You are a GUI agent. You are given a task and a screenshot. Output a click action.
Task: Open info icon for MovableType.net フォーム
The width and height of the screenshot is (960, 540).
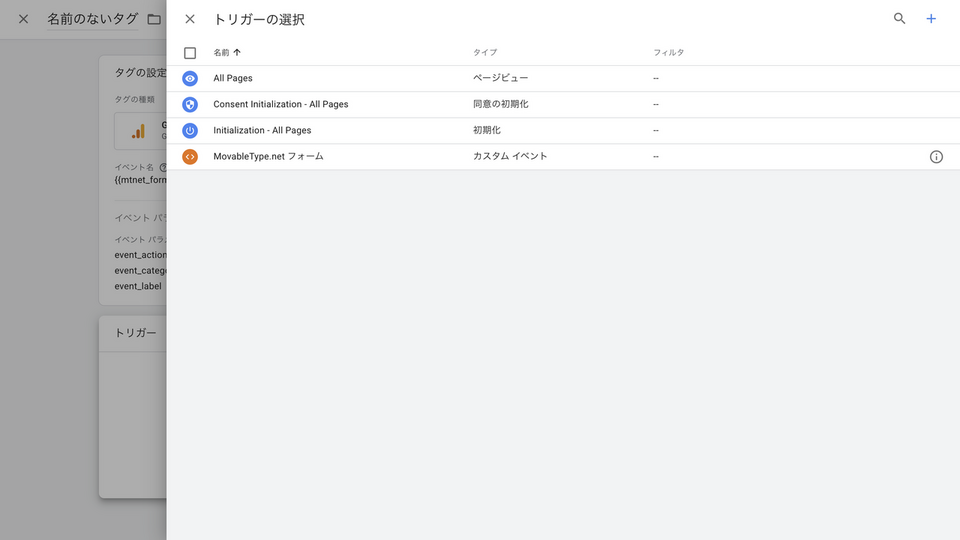936,157
